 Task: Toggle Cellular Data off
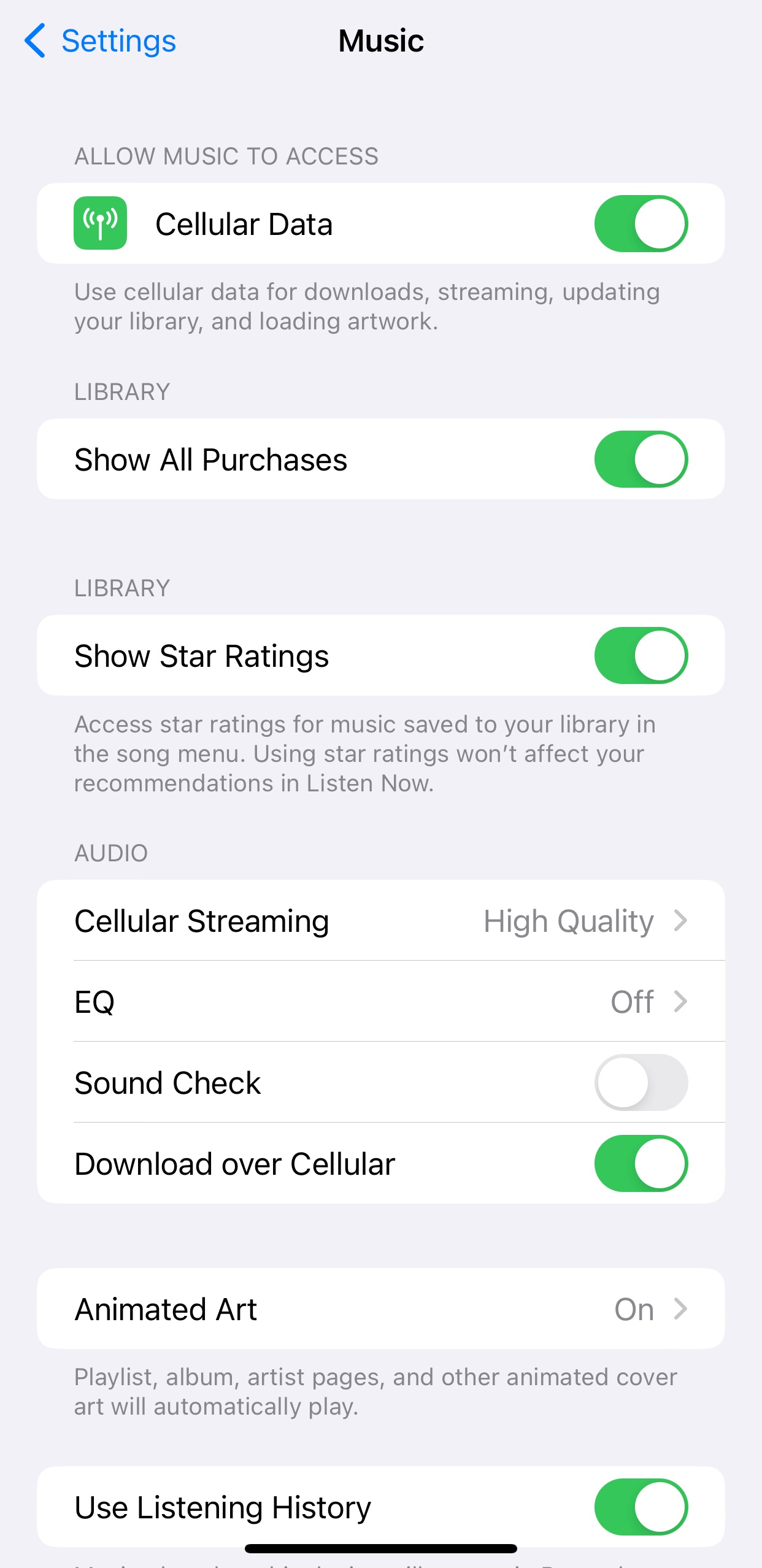tap(641, 223)
